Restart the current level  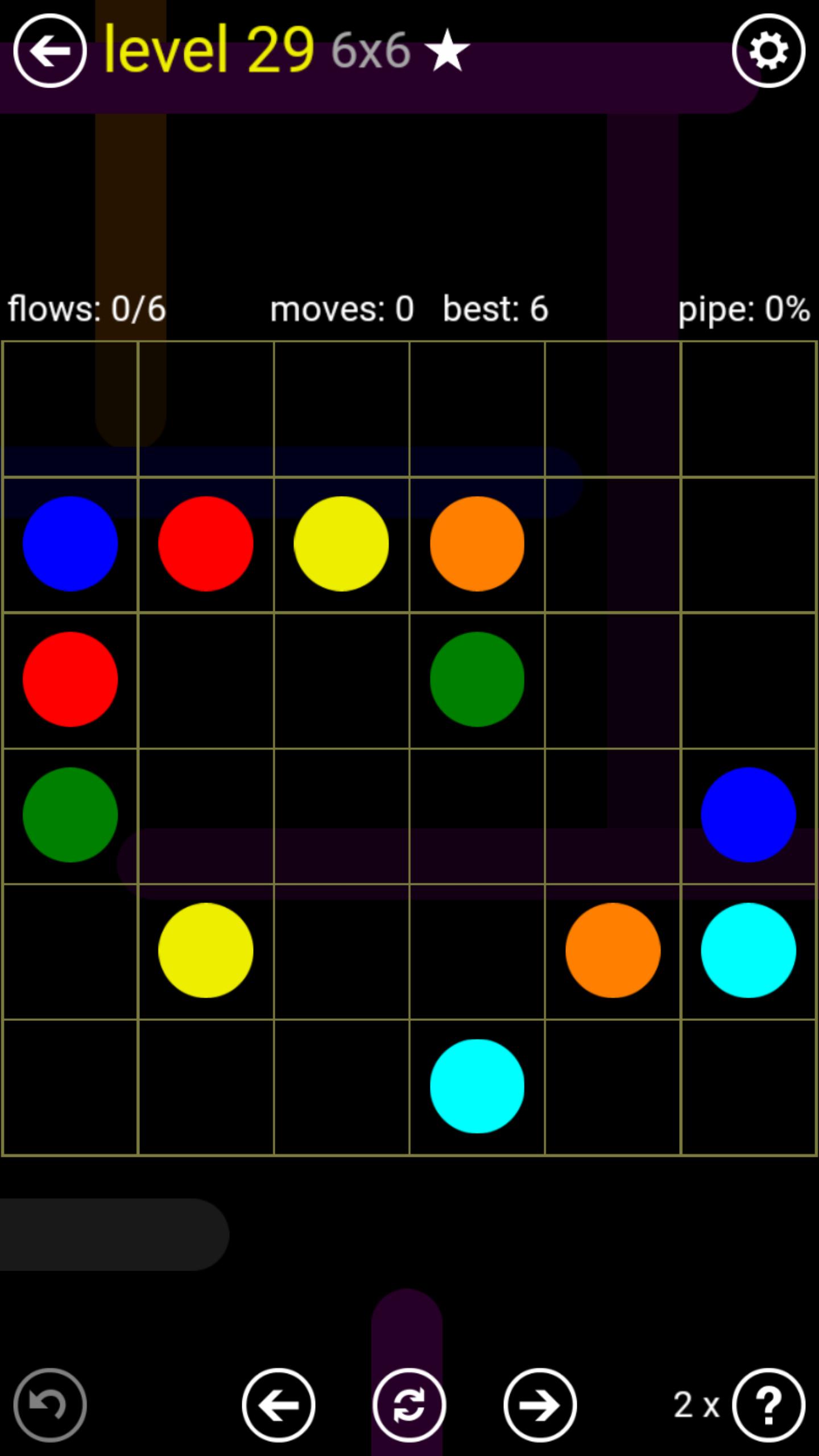tap(409, 1405)
